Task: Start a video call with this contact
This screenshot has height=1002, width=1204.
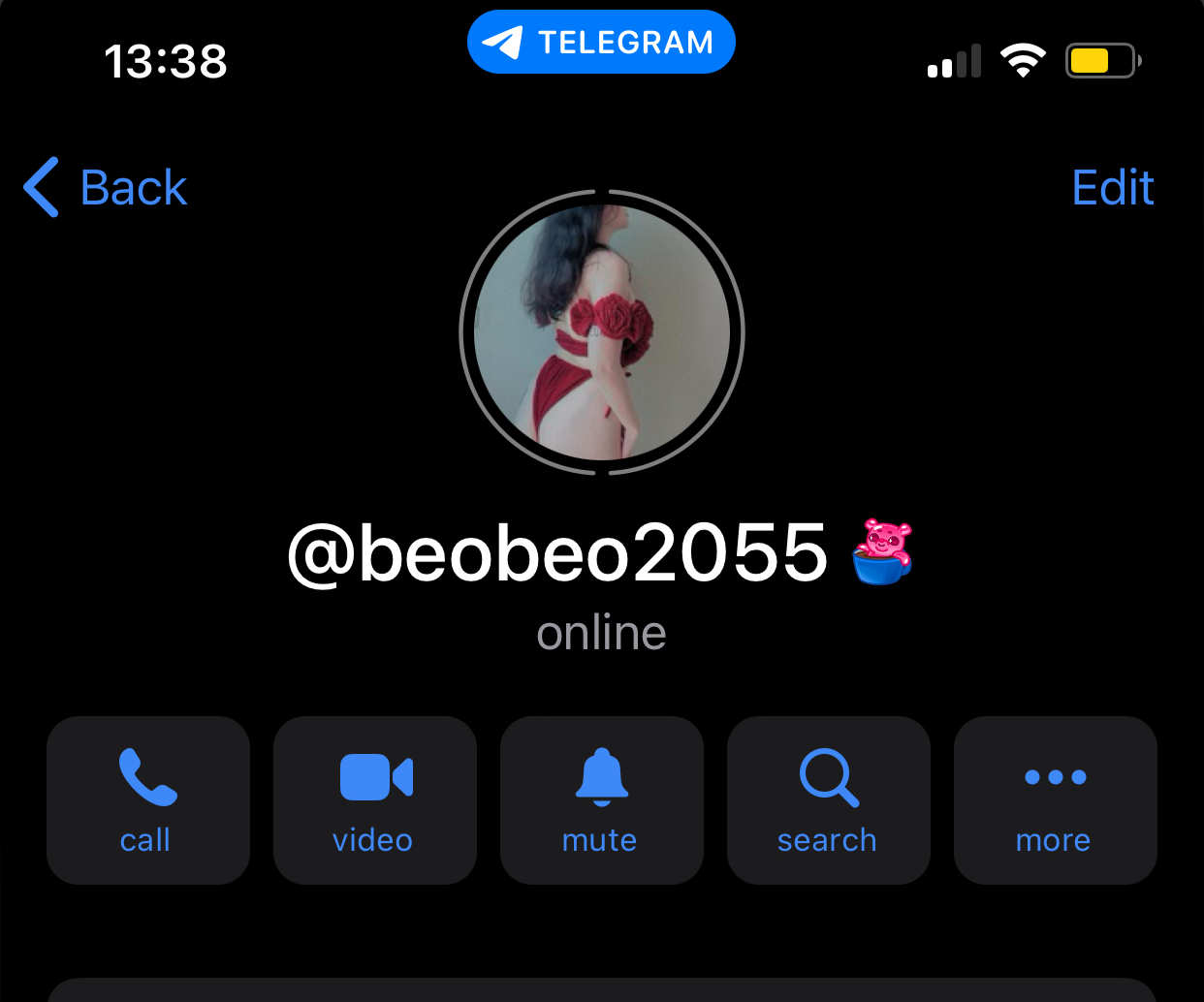Action: coord(375,799)
